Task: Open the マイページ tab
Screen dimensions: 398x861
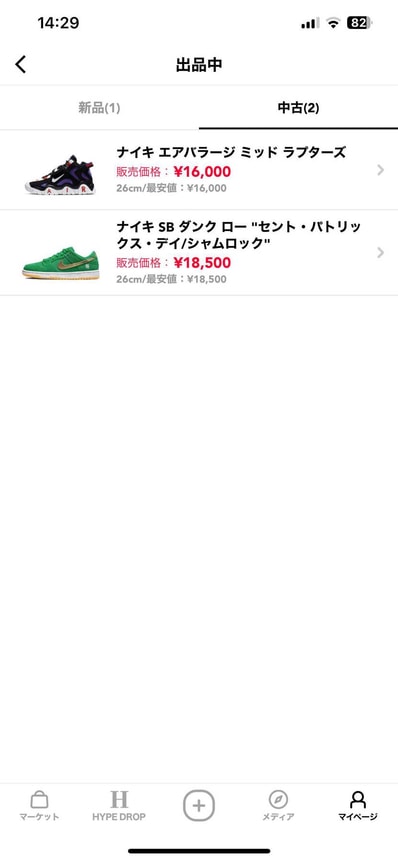Action: (357, 806)
